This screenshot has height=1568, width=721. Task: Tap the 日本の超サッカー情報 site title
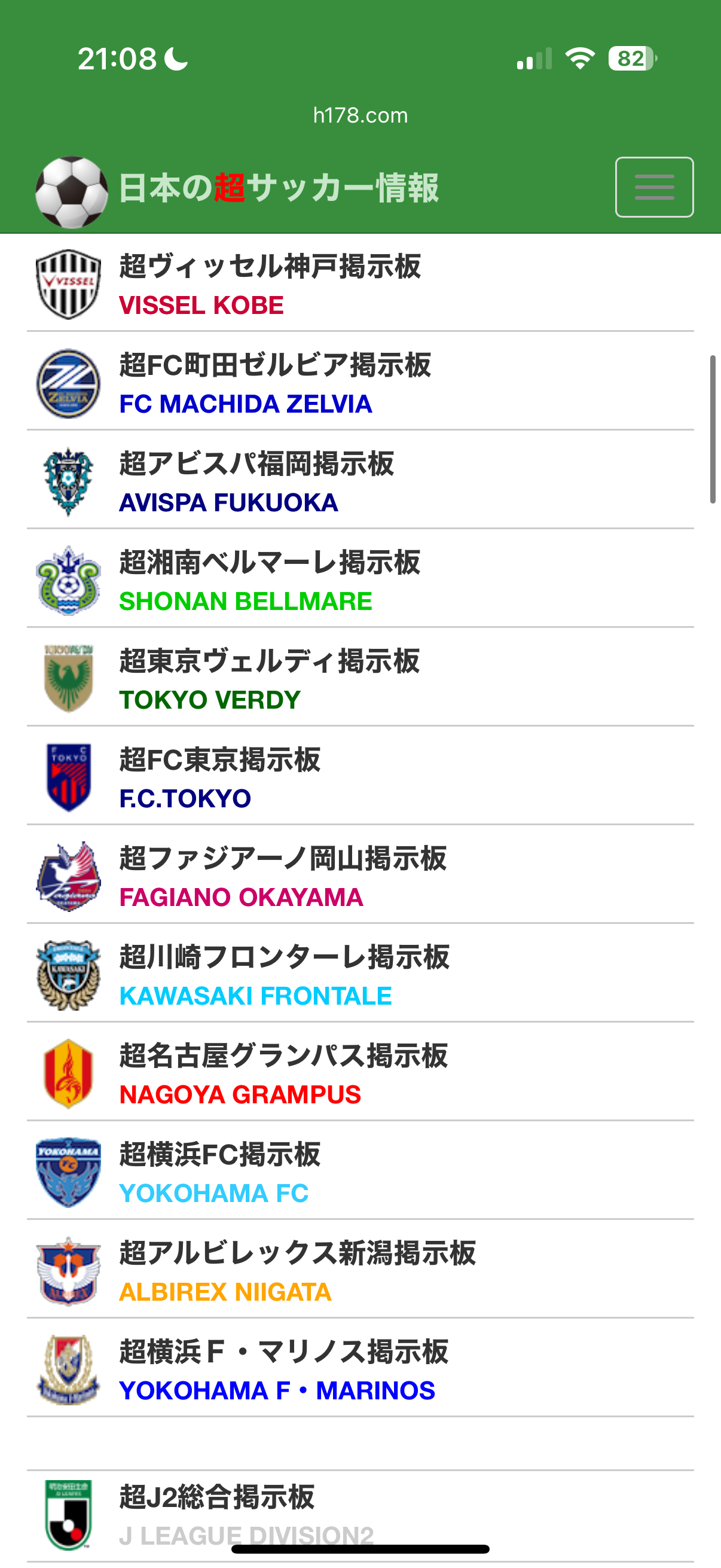[279, 188]
